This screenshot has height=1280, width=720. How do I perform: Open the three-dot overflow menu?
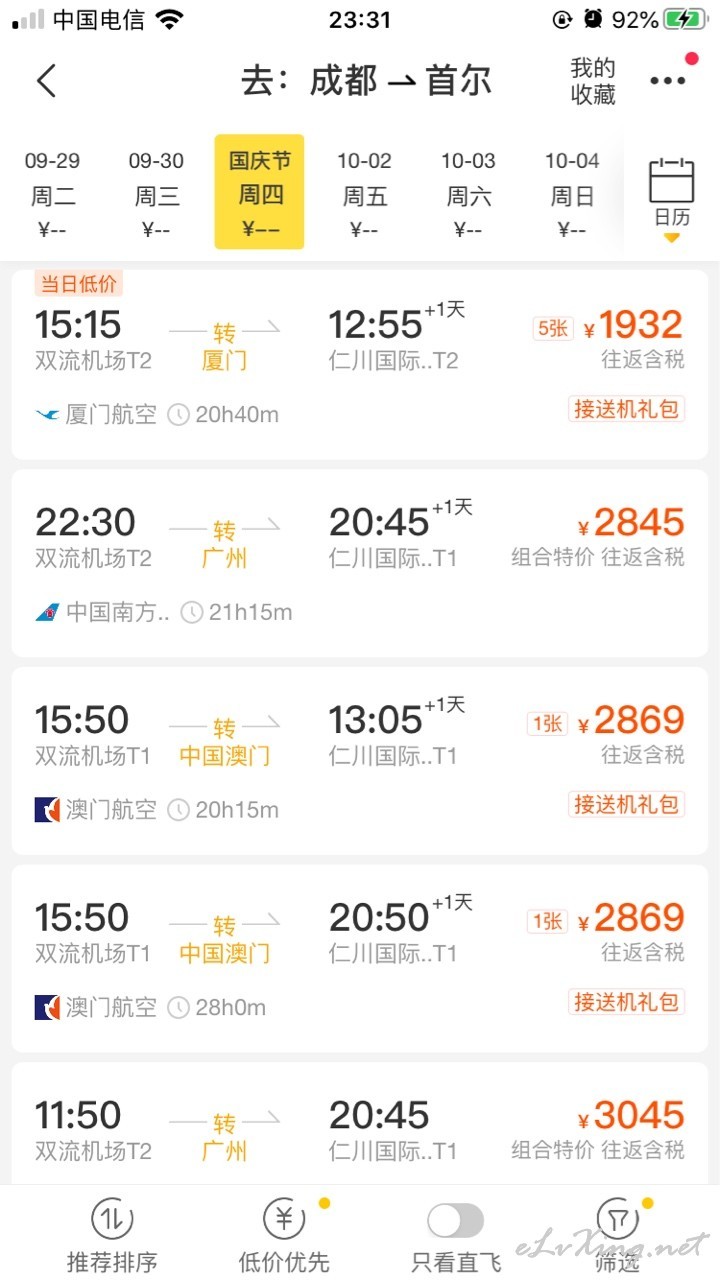(x=667, y=81)
